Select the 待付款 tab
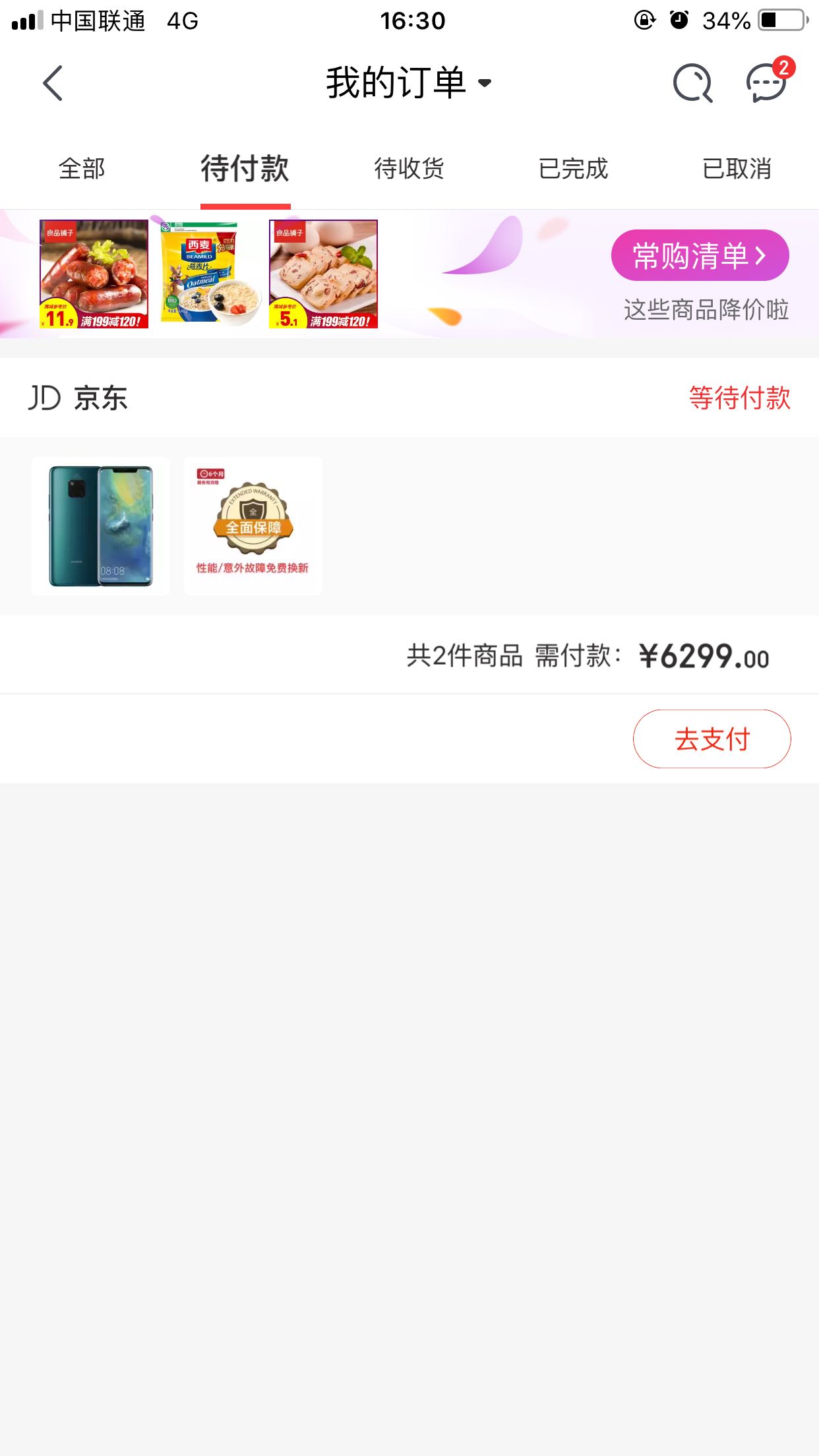Image resolution: width=819 pixels, height=1456 pixels. [245, 169]
